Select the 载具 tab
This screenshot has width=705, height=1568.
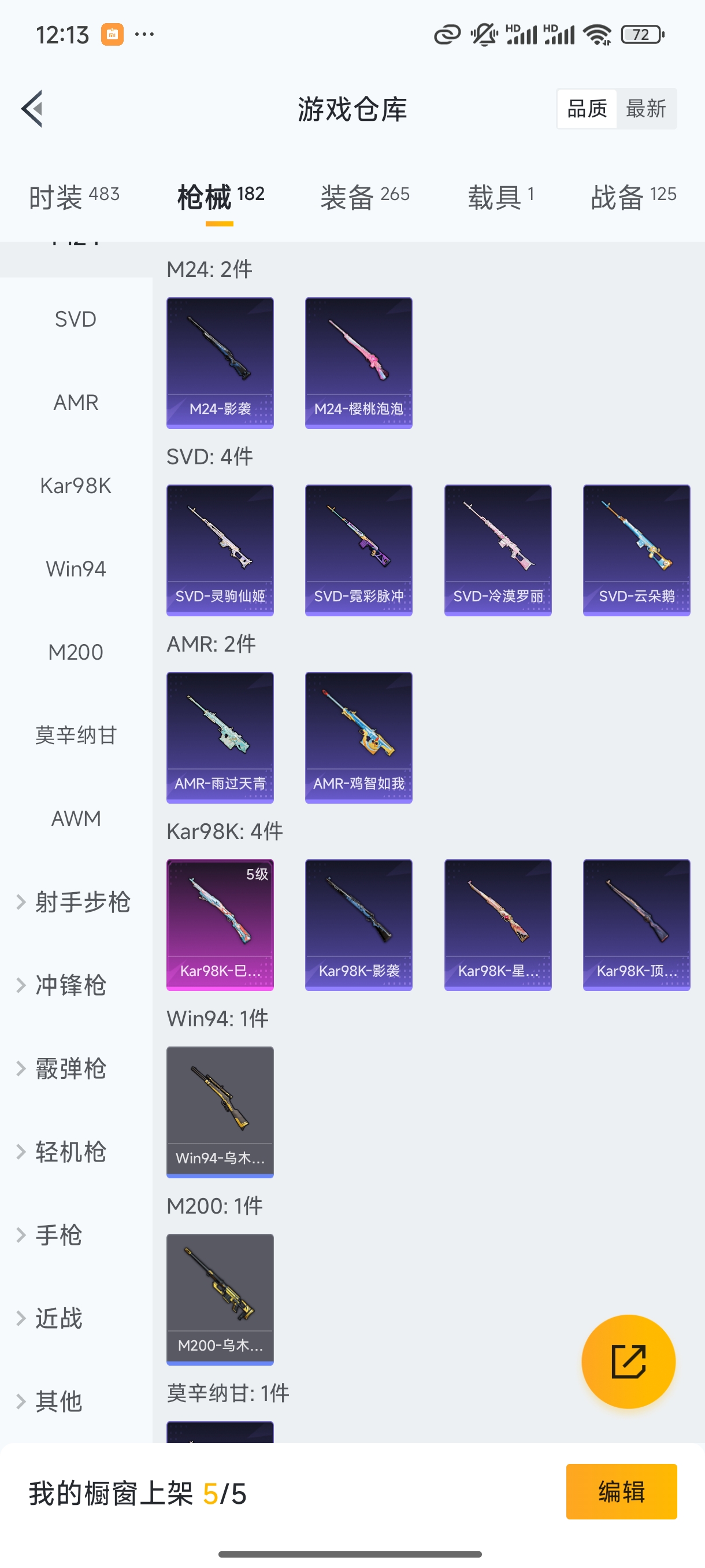(500, 197)
